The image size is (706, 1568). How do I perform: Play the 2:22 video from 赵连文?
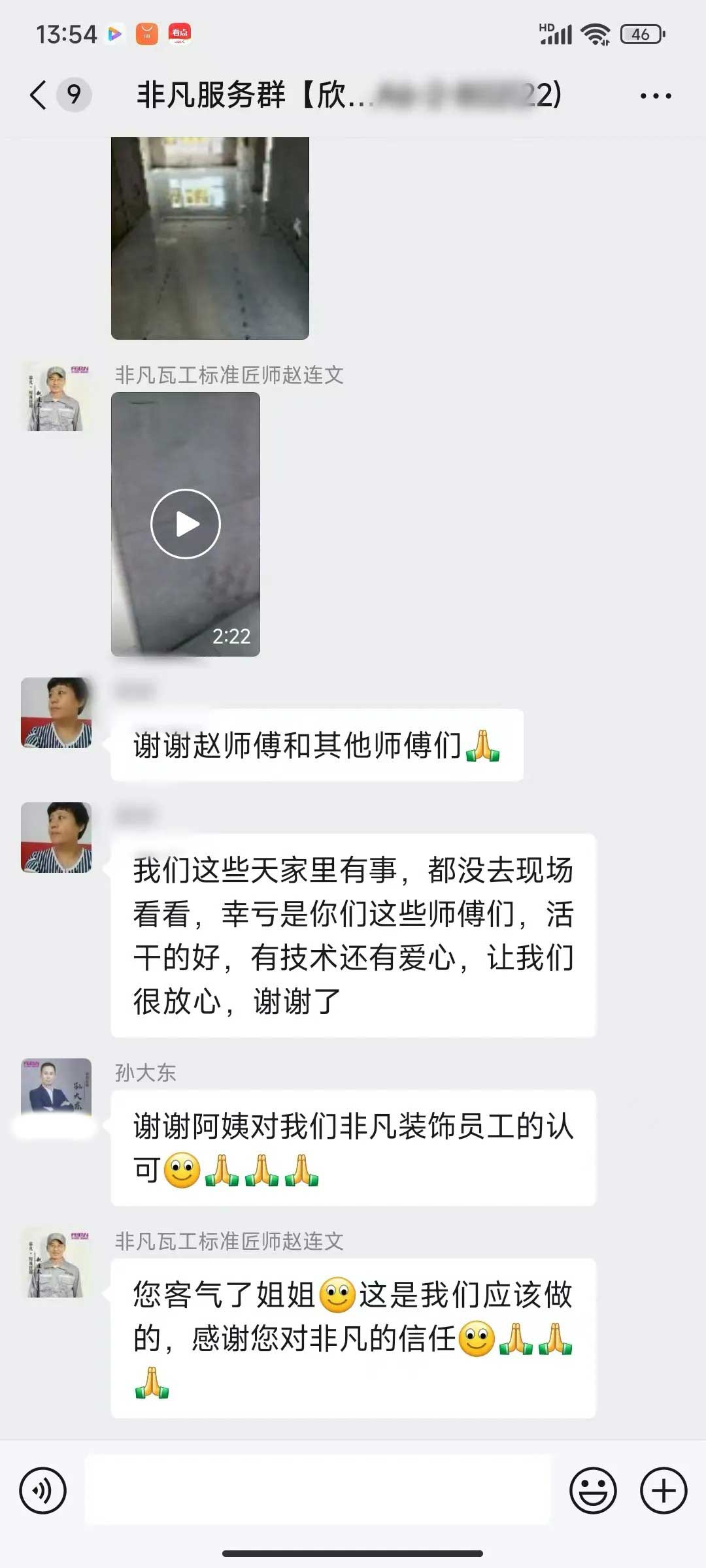186,524
